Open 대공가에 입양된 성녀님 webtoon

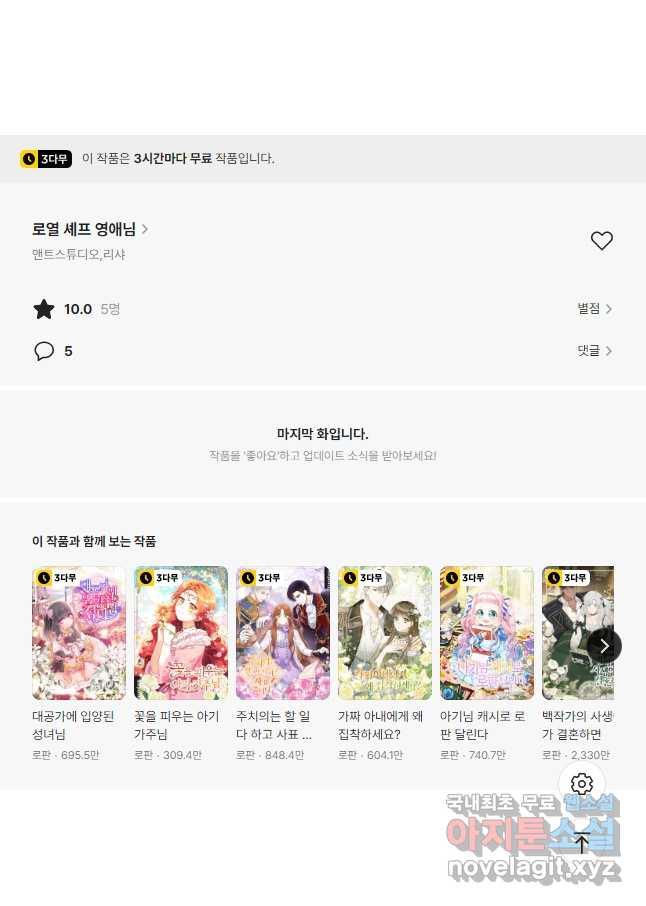point(78,634)
